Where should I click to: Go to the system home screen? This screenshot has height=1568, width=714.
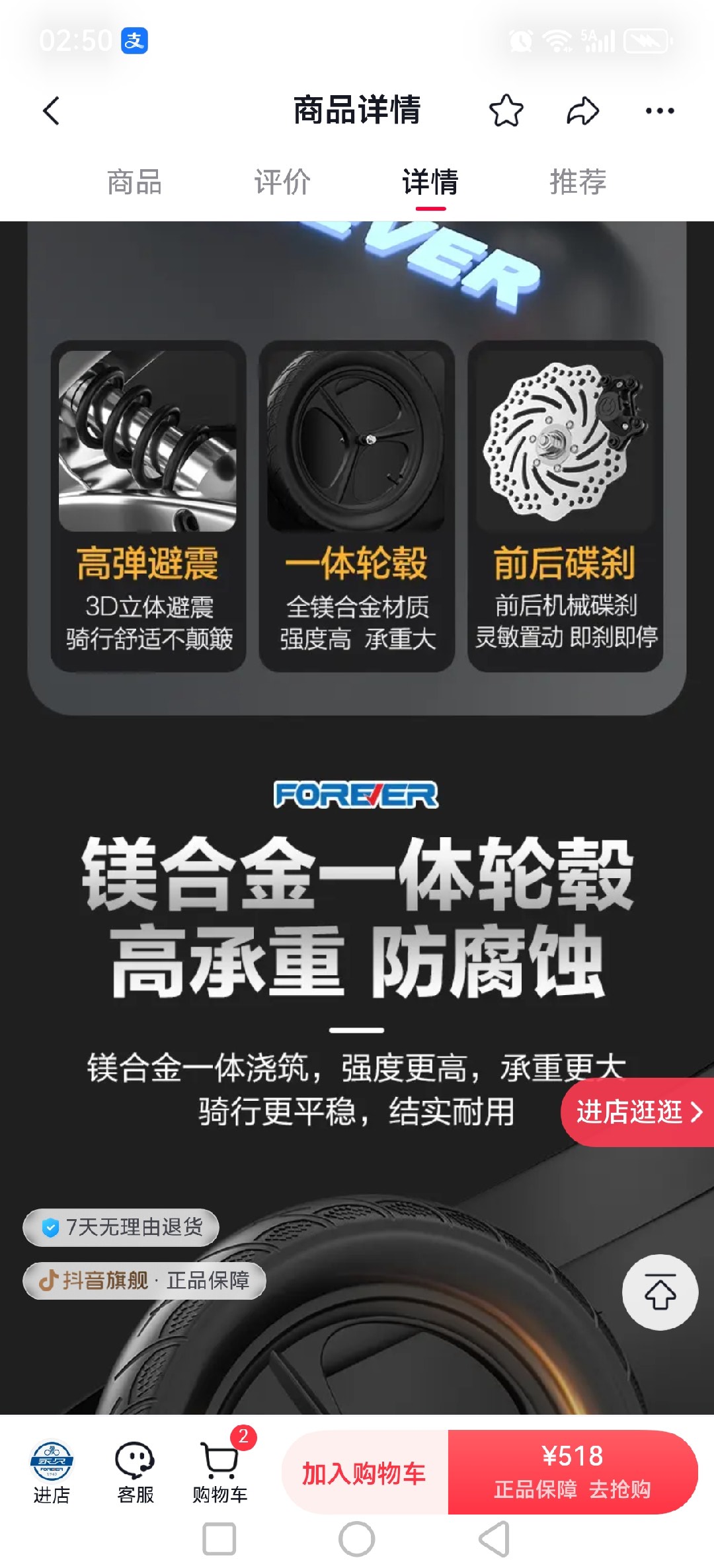[357, 1540]
